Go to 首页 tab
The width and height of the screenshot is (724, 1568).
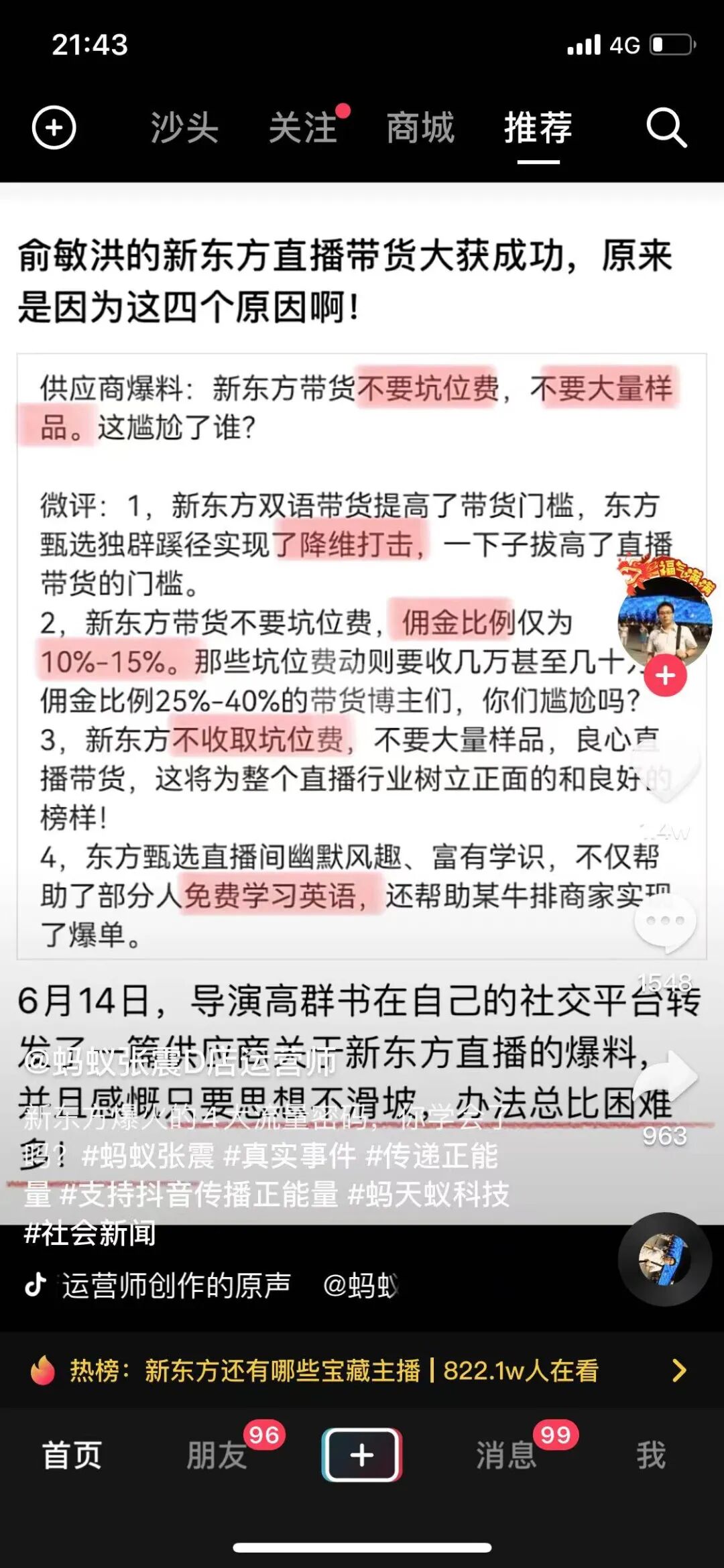(x=72, y=1455)
